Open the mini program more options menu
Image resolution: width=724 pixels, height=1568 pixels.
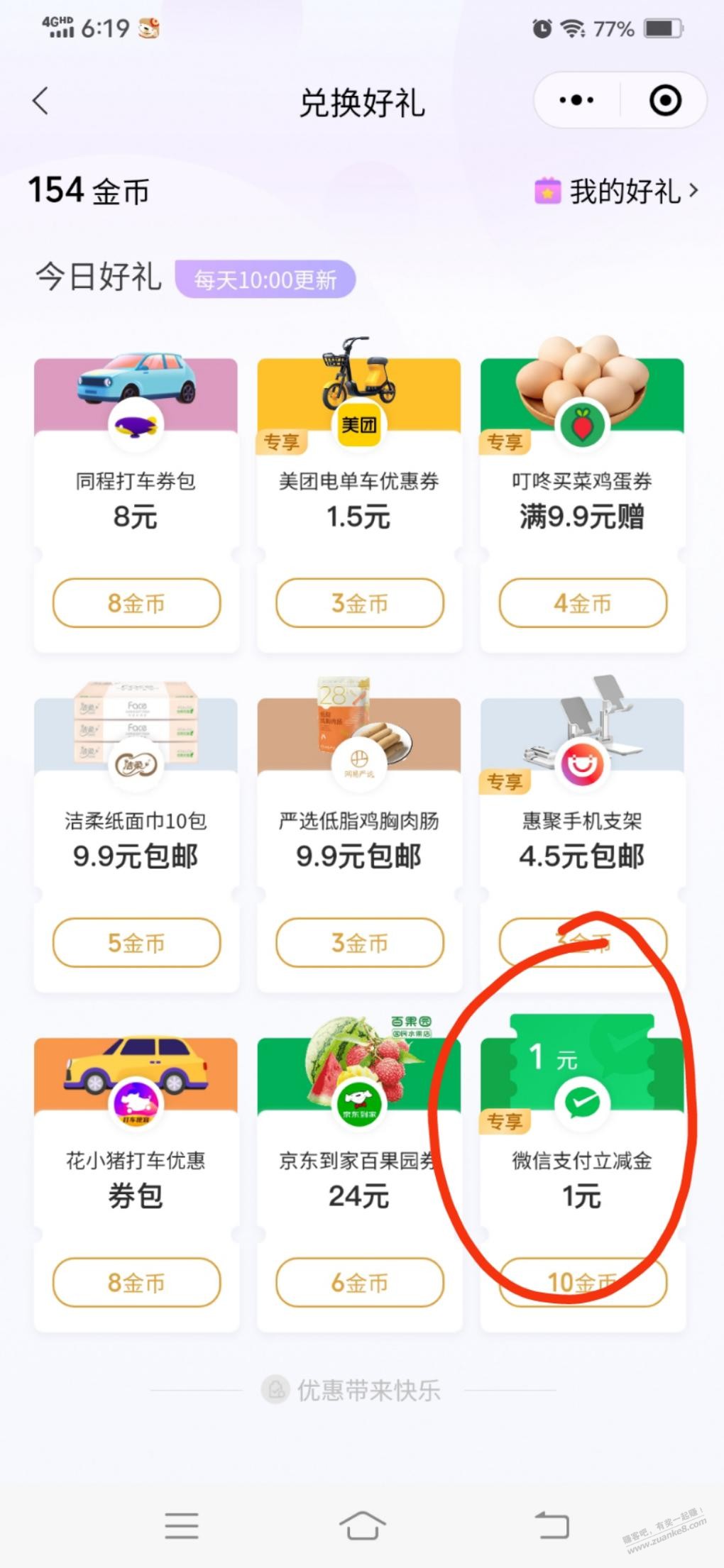click(x=576, y=101)
